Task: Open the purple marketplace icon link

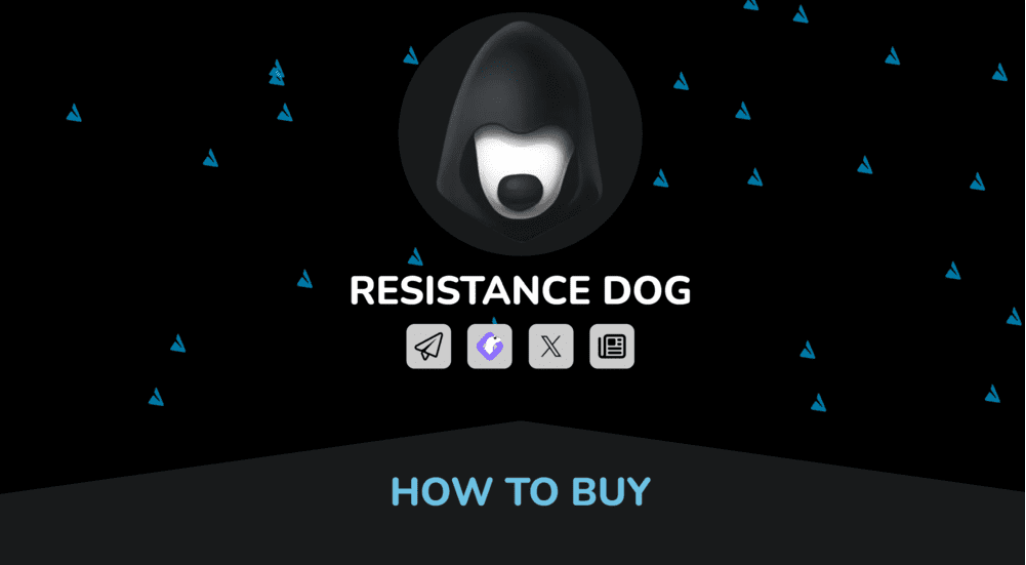Action: [489, 347]
